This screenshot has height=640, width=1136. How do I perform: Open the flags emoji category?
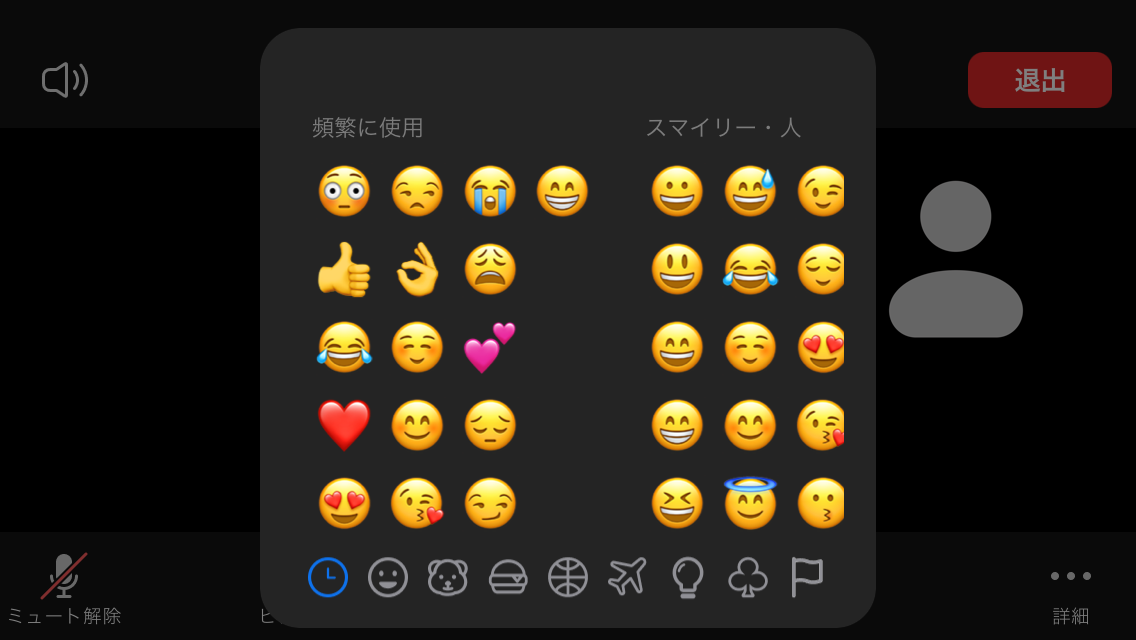coord(806,577)
